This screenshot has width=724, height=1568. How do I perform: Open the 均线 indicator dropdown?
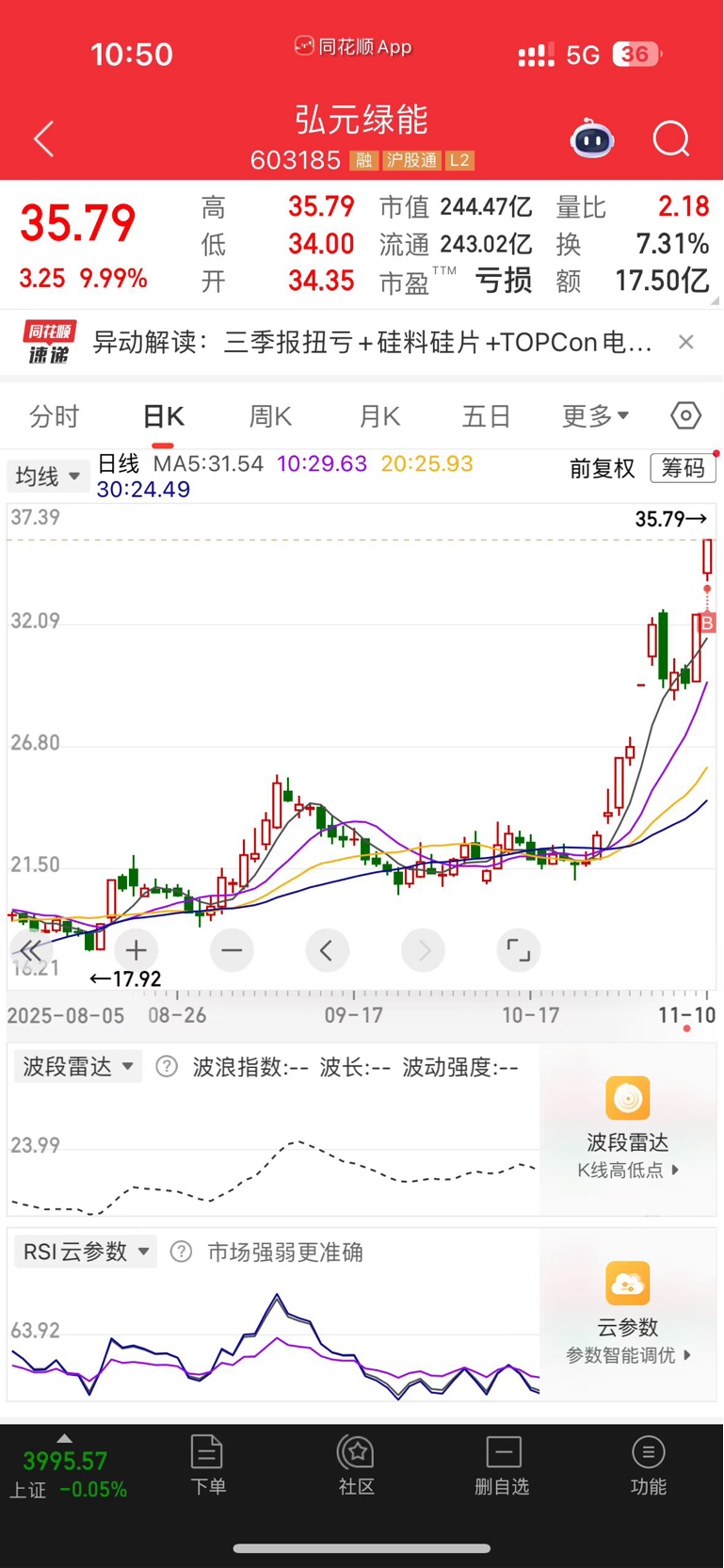click(x=48, y=477)
